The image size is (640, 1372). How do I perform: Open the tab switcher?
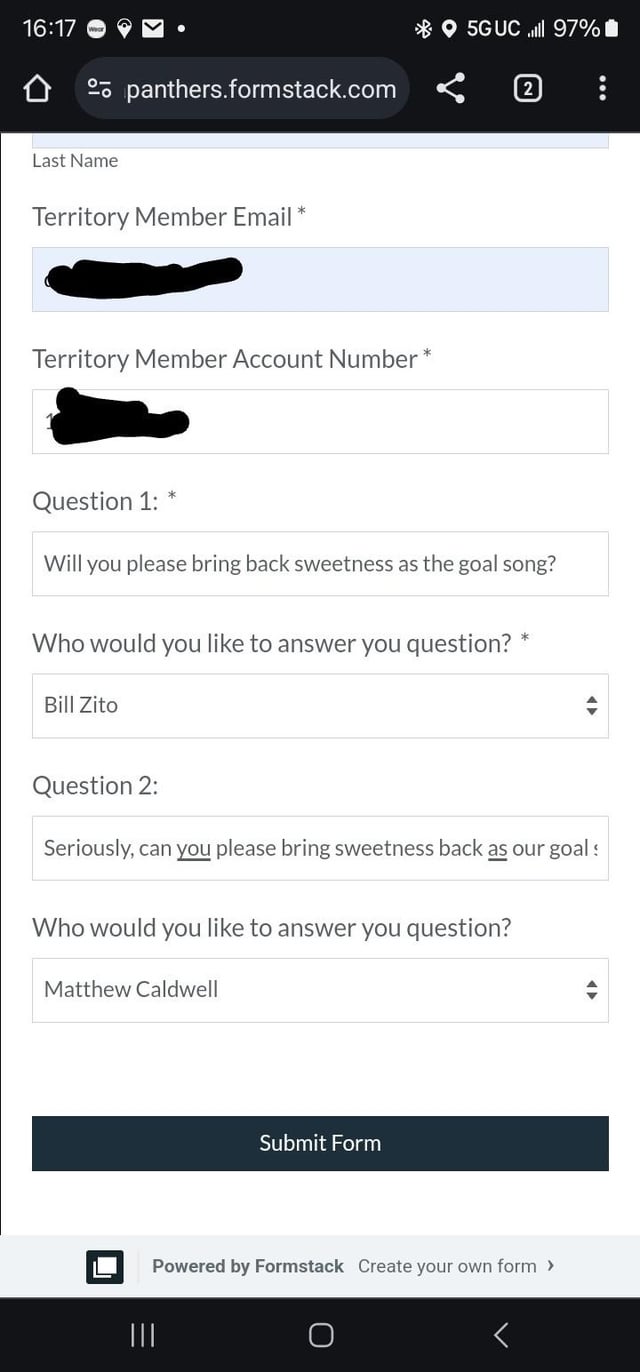click(x=527, y=89)
